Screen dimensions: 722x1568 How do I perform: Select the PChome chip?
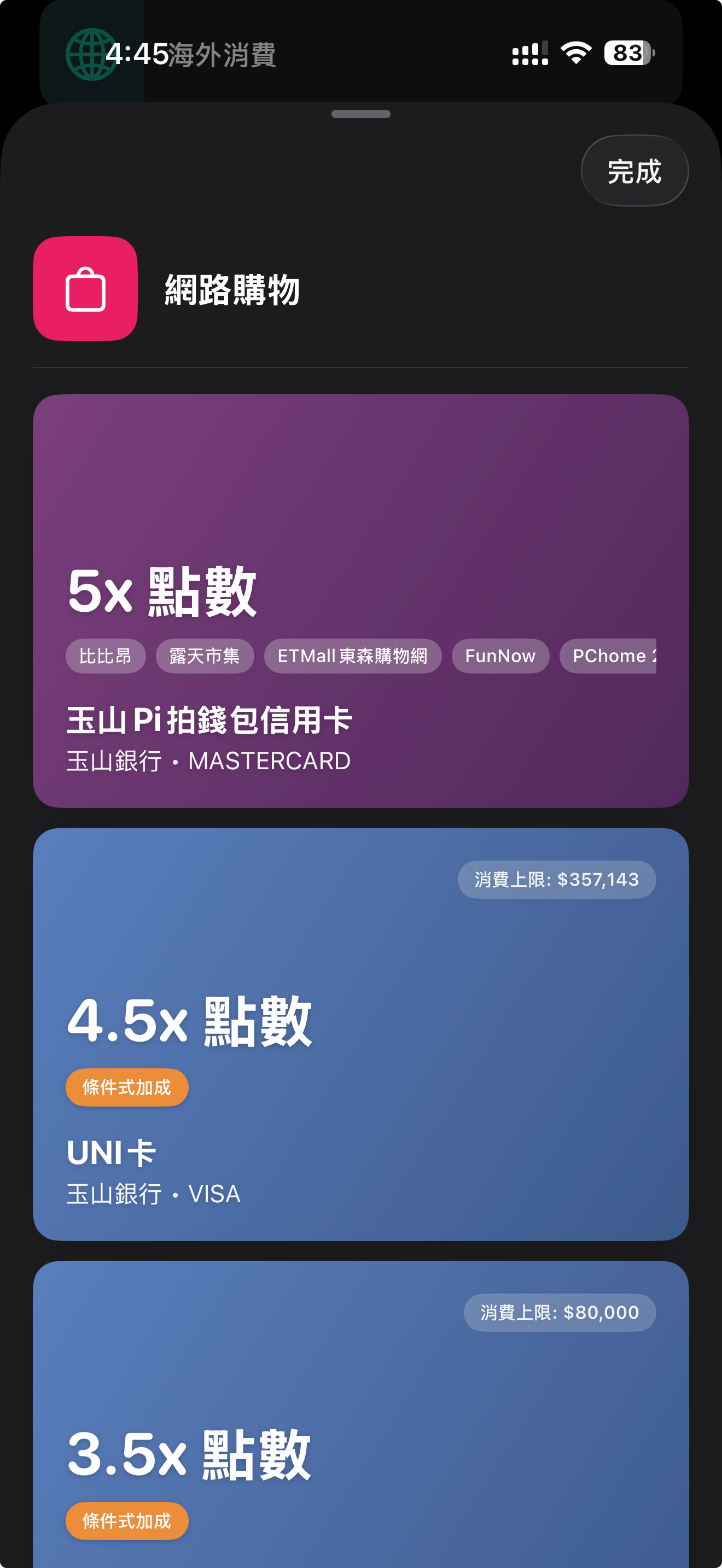tap(609, 656)
